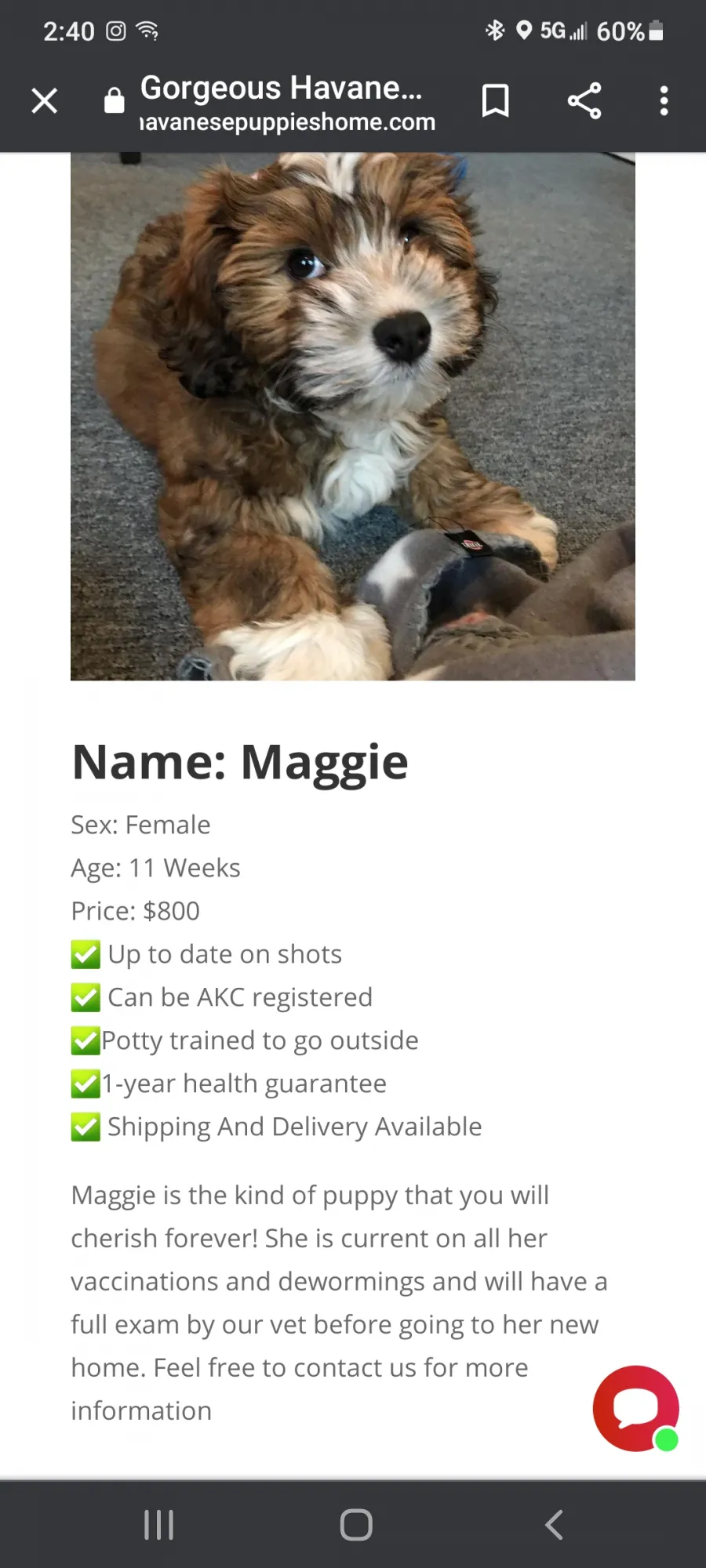Viewport: 706px width, 1568px height.
Task: Bookmark this page
Action: [495, 100]
